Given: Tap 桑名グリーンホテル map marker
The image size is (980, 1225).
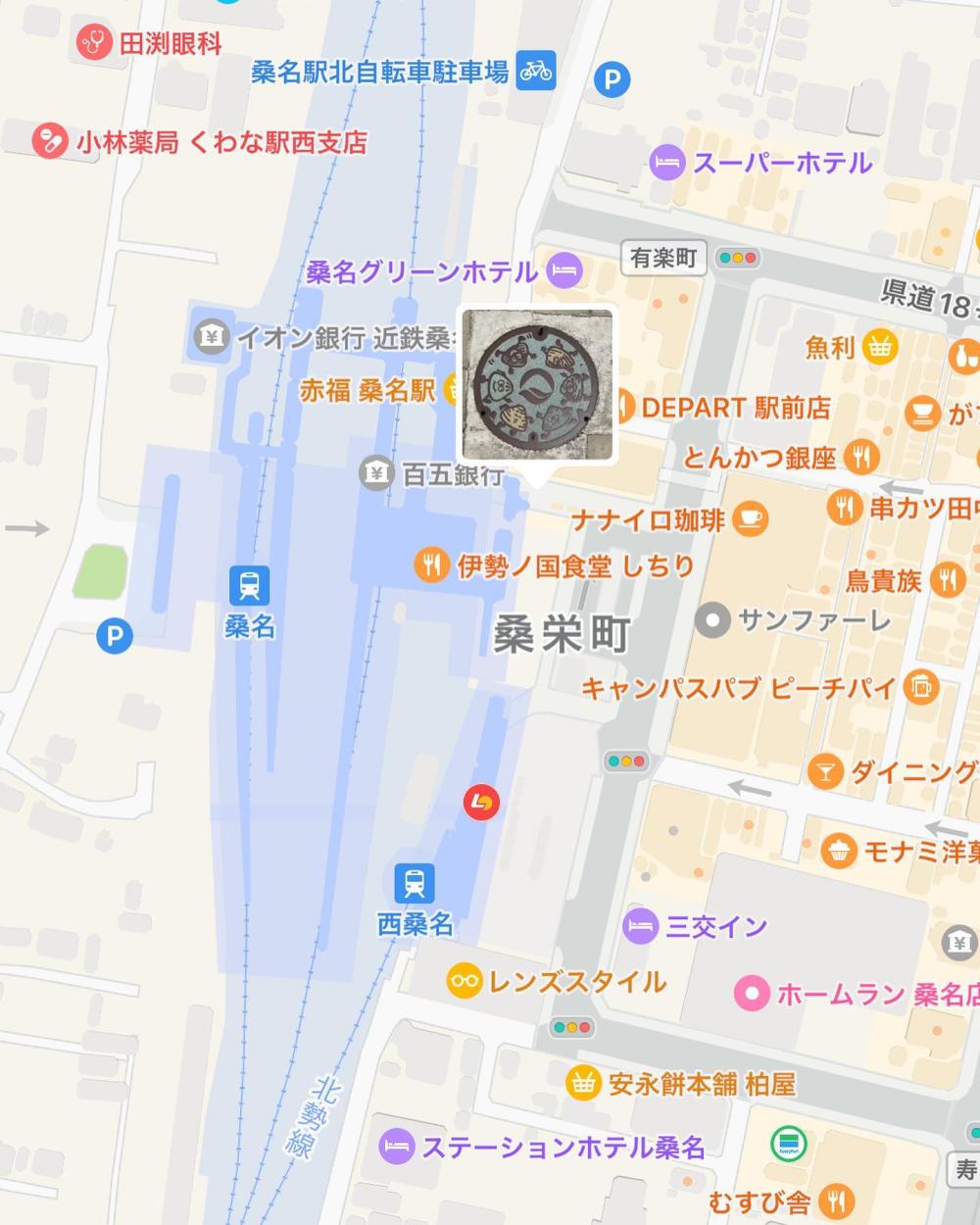Looking at the screenshot, I should 564,269.
